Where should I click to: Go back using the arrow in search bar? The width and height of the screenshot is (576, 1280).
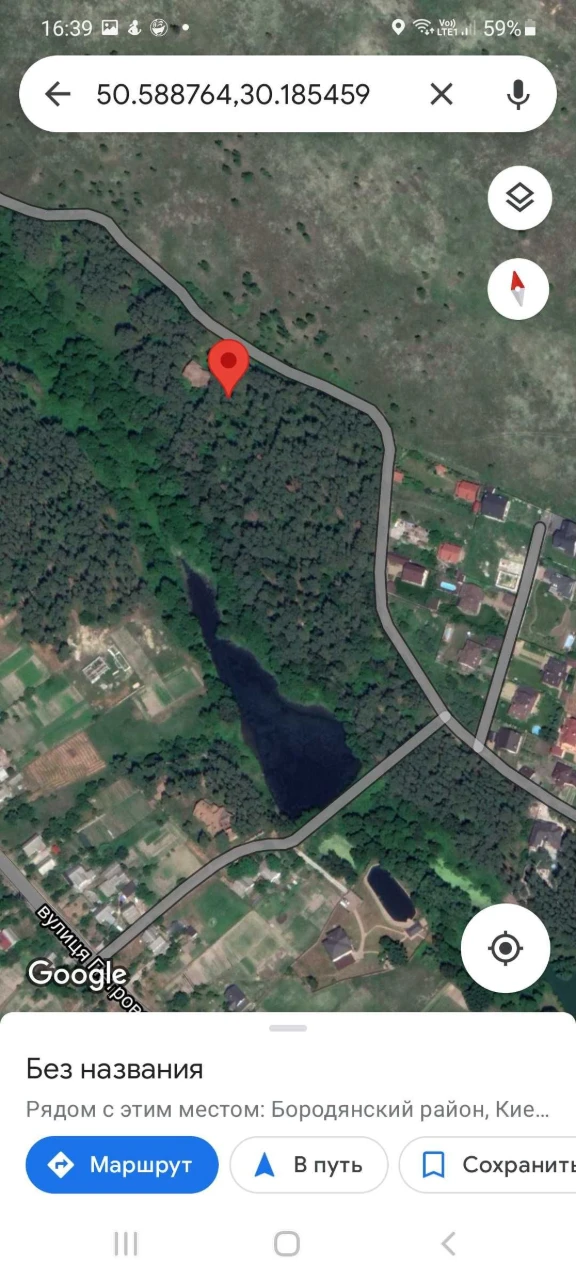(x=58, y=94)
